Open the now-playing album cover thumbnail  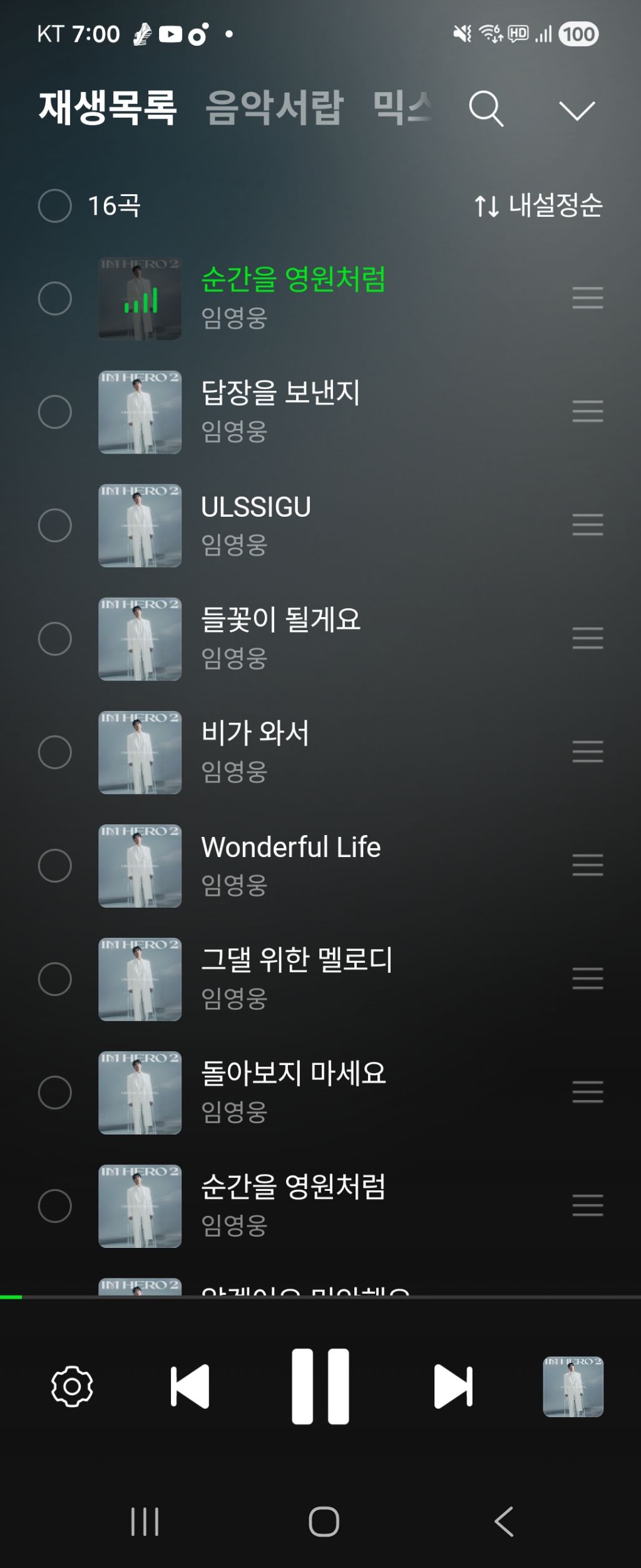[573, 1386]
